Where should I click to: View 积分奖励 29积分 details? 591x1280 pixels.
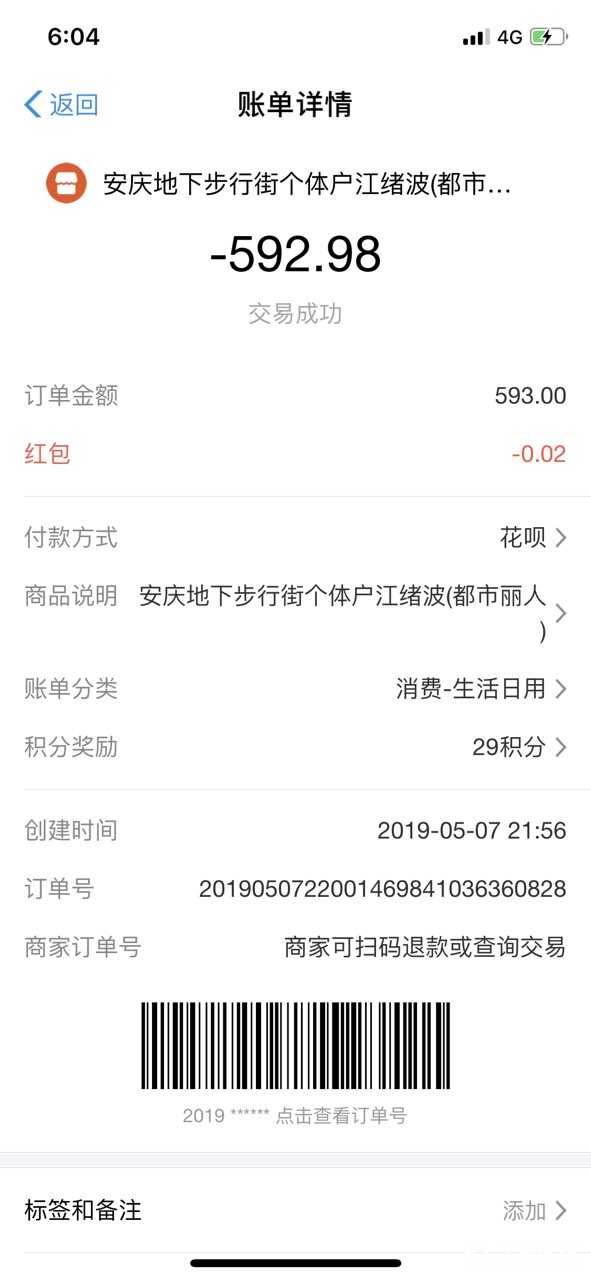[x=295, y=747]
